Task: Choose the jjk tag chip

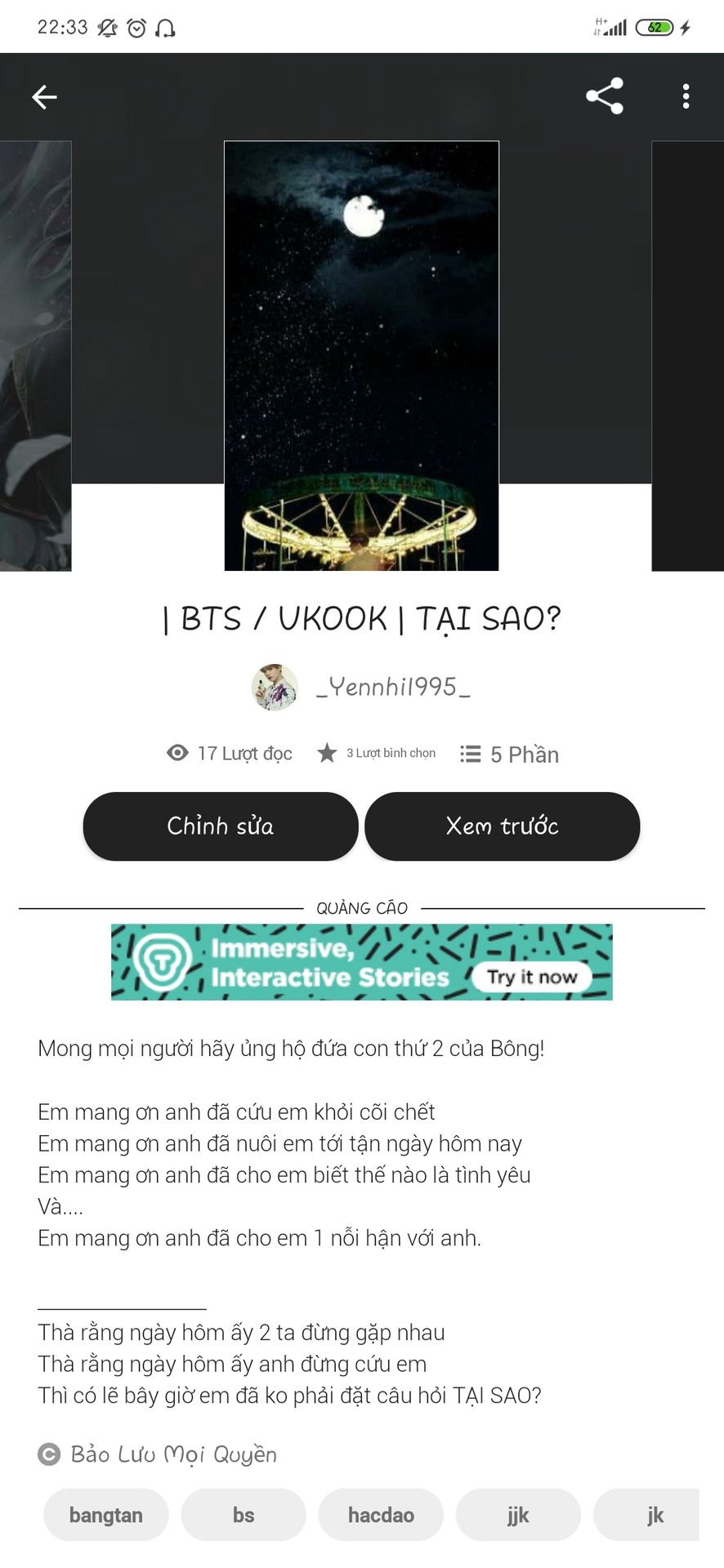Action: pos(518,1515)
